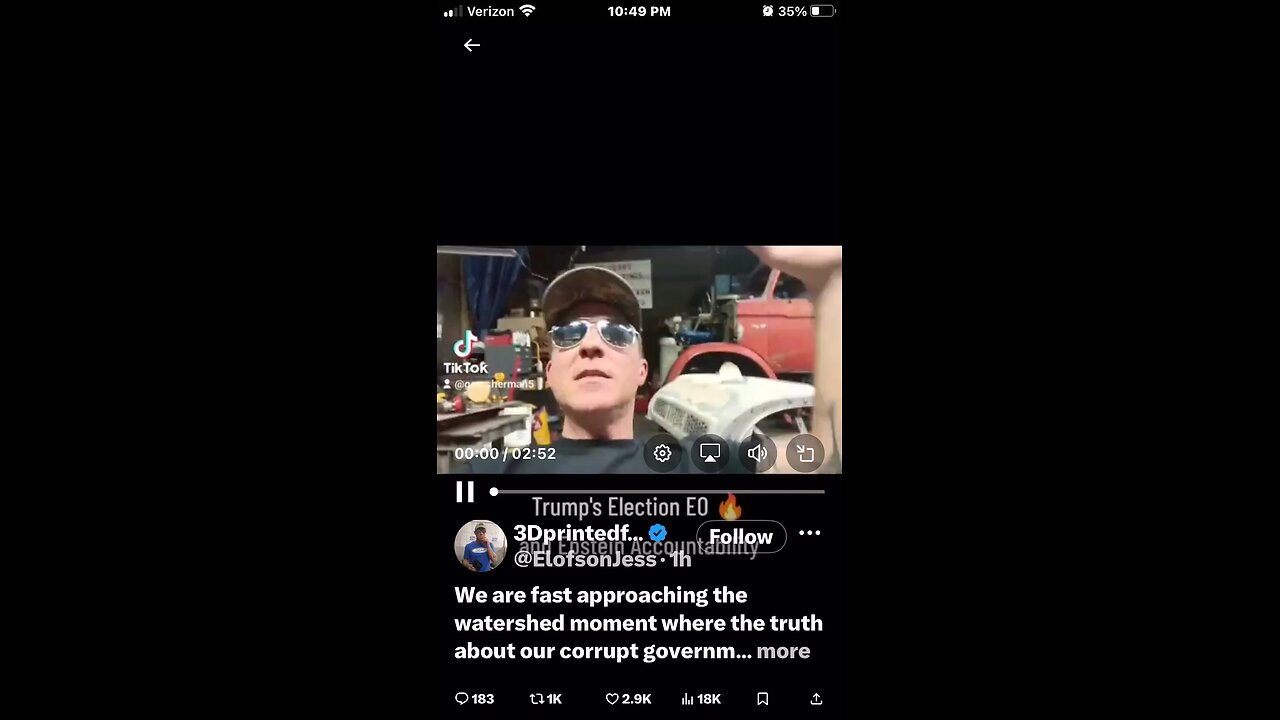
Task: Pause the playing video
Action: click(x=465, y=492)
